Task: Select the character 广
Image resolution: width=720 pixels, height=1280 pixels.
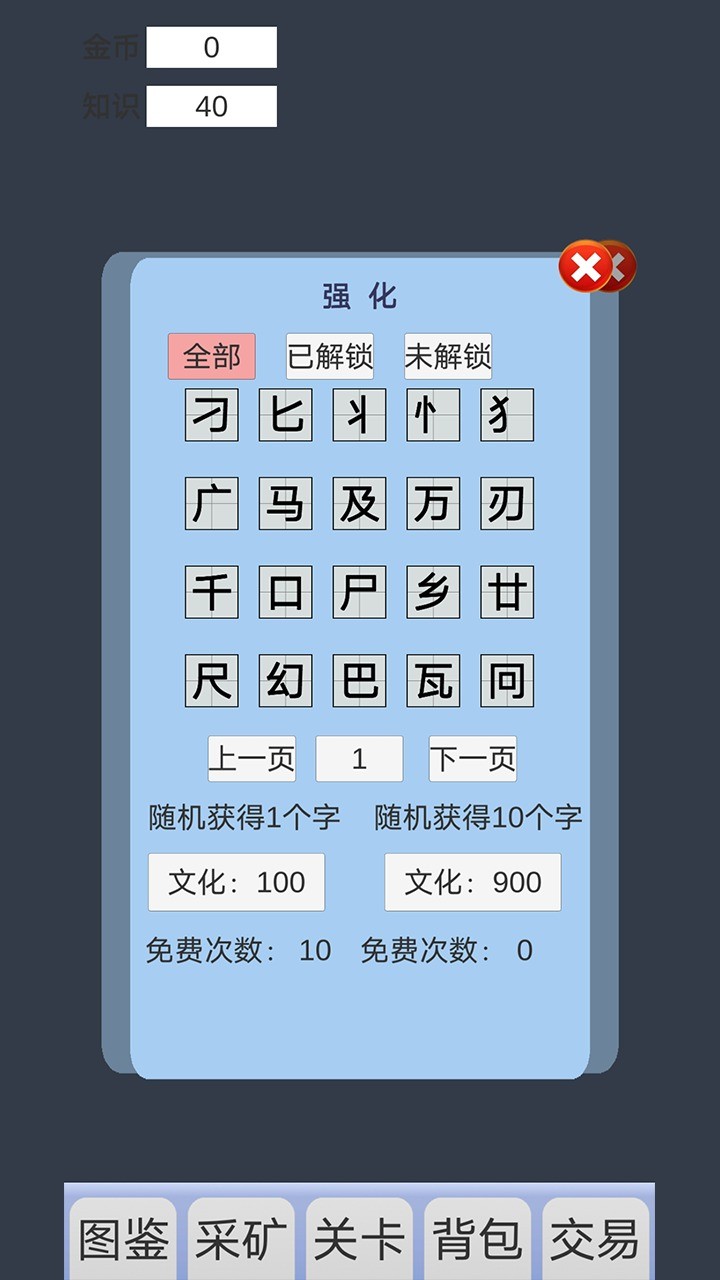Action: click(211, 503)
